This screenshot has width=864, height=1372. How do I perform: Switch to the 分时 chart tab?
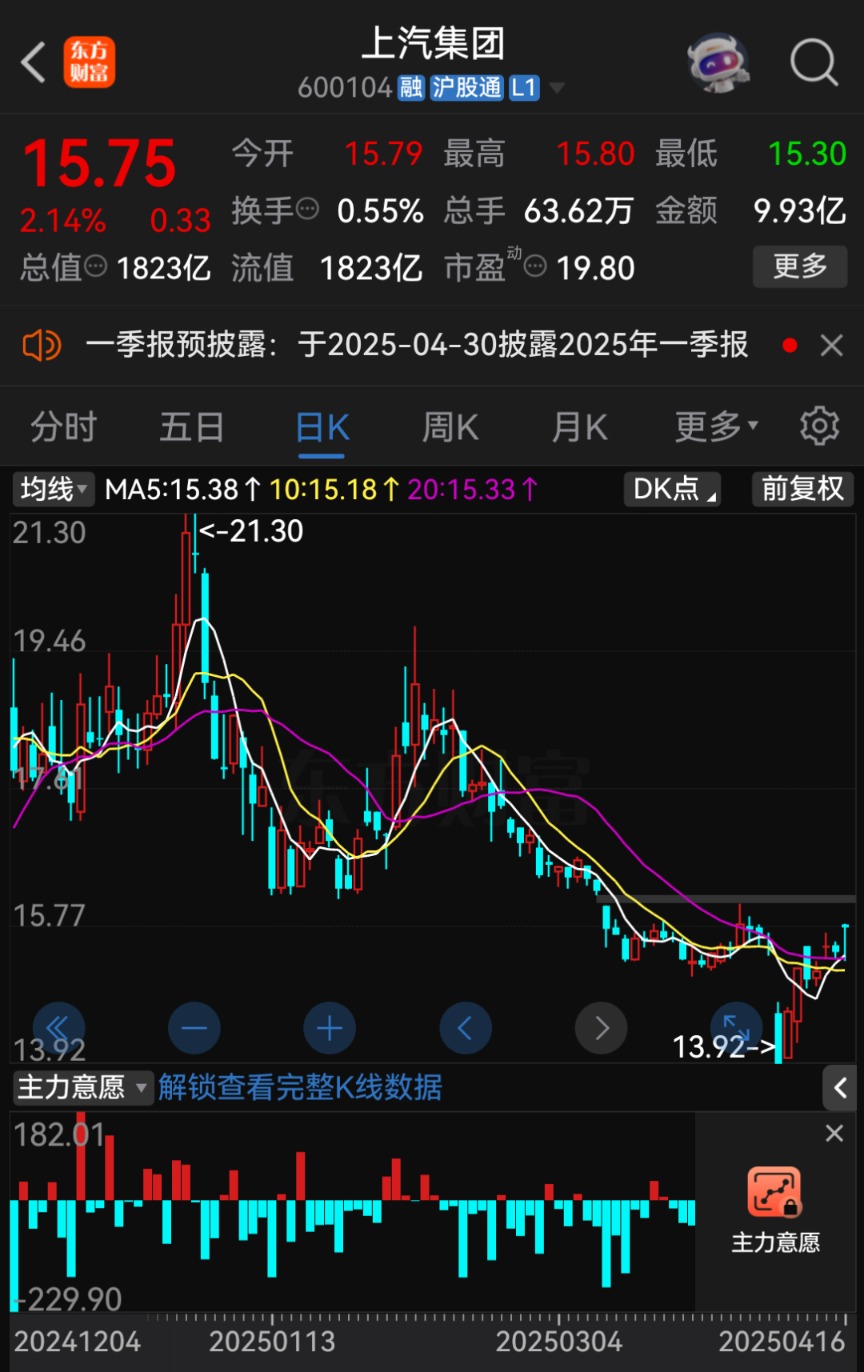(63, 427)
